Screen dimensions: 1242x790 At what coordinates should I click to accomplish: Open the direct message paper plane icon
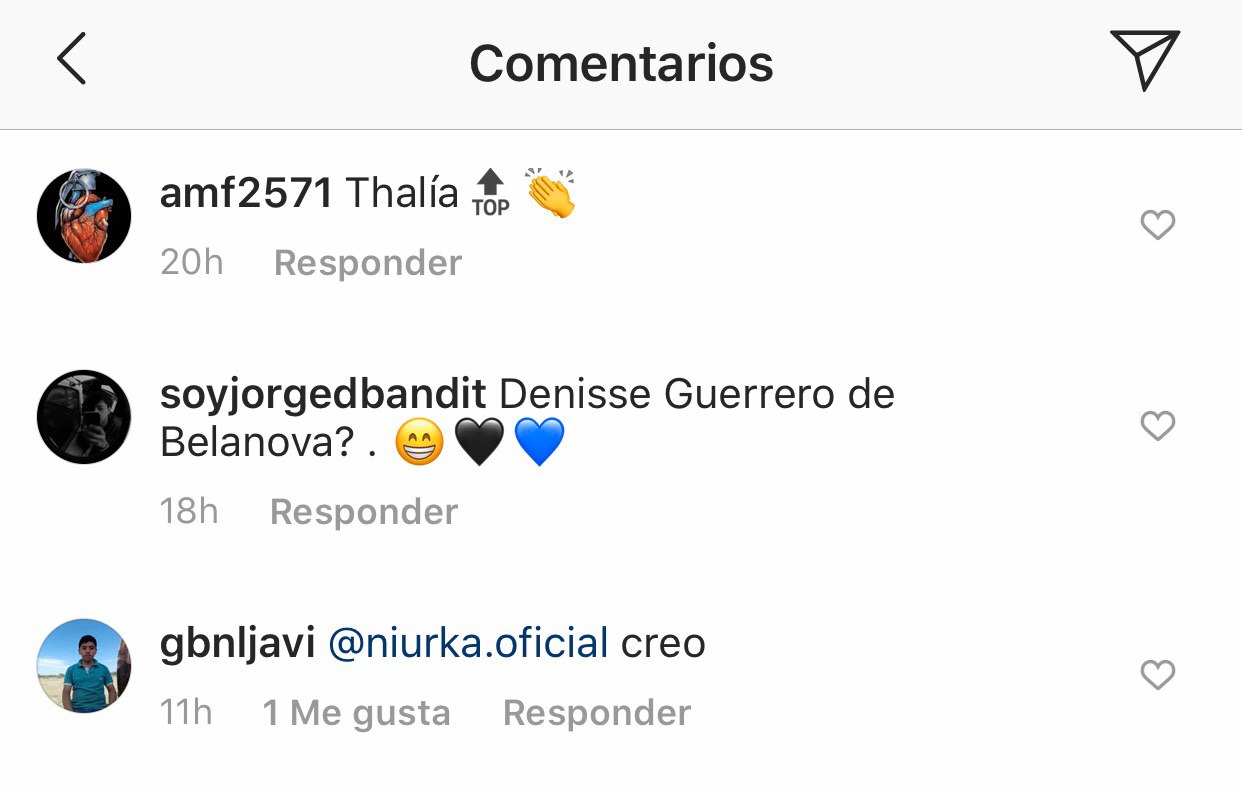(x=1145, y=60)
